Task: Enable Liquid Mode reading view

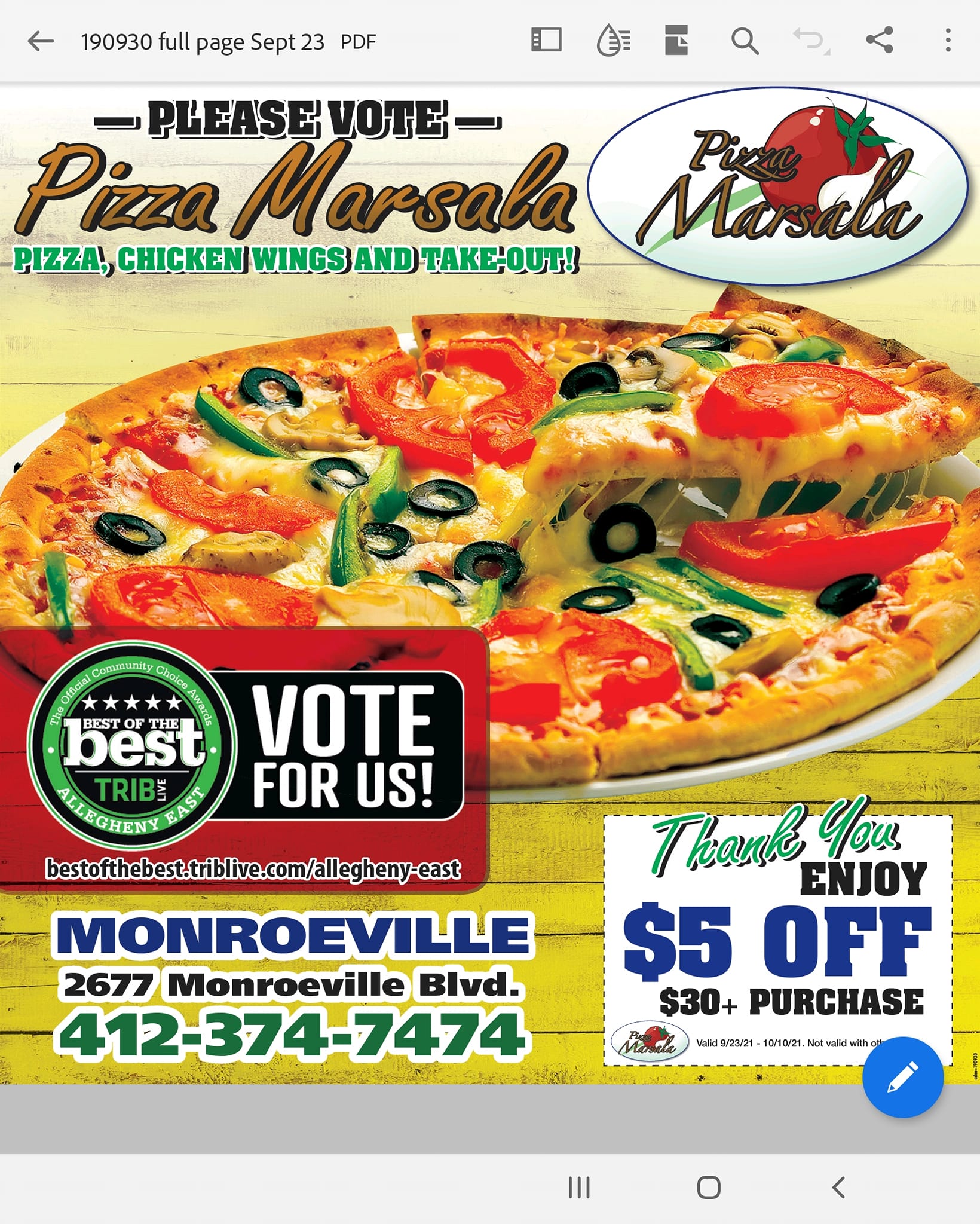Action: 614,41
